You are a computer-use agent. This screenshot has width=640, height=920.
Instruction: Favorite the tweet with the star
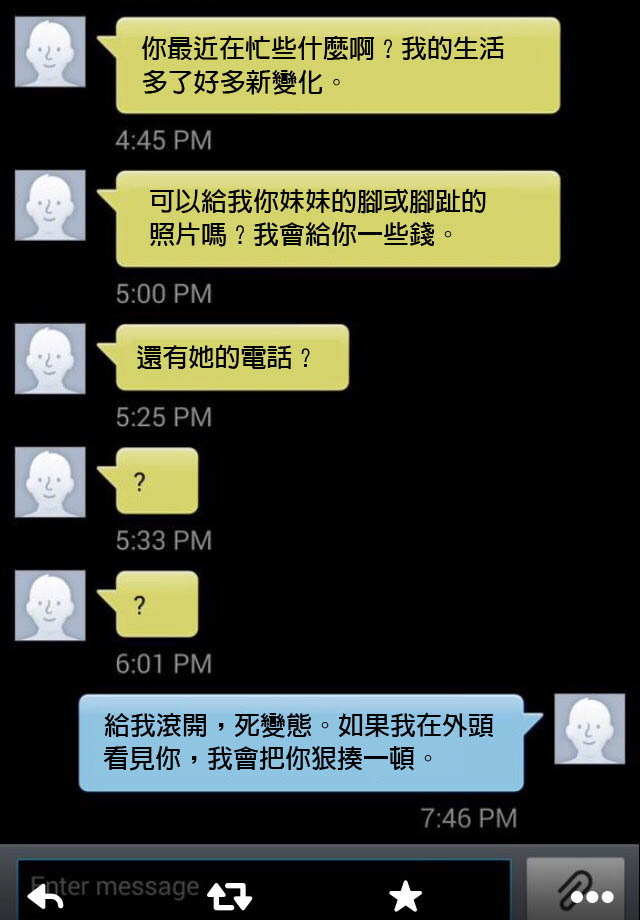(x=405, y=896)
